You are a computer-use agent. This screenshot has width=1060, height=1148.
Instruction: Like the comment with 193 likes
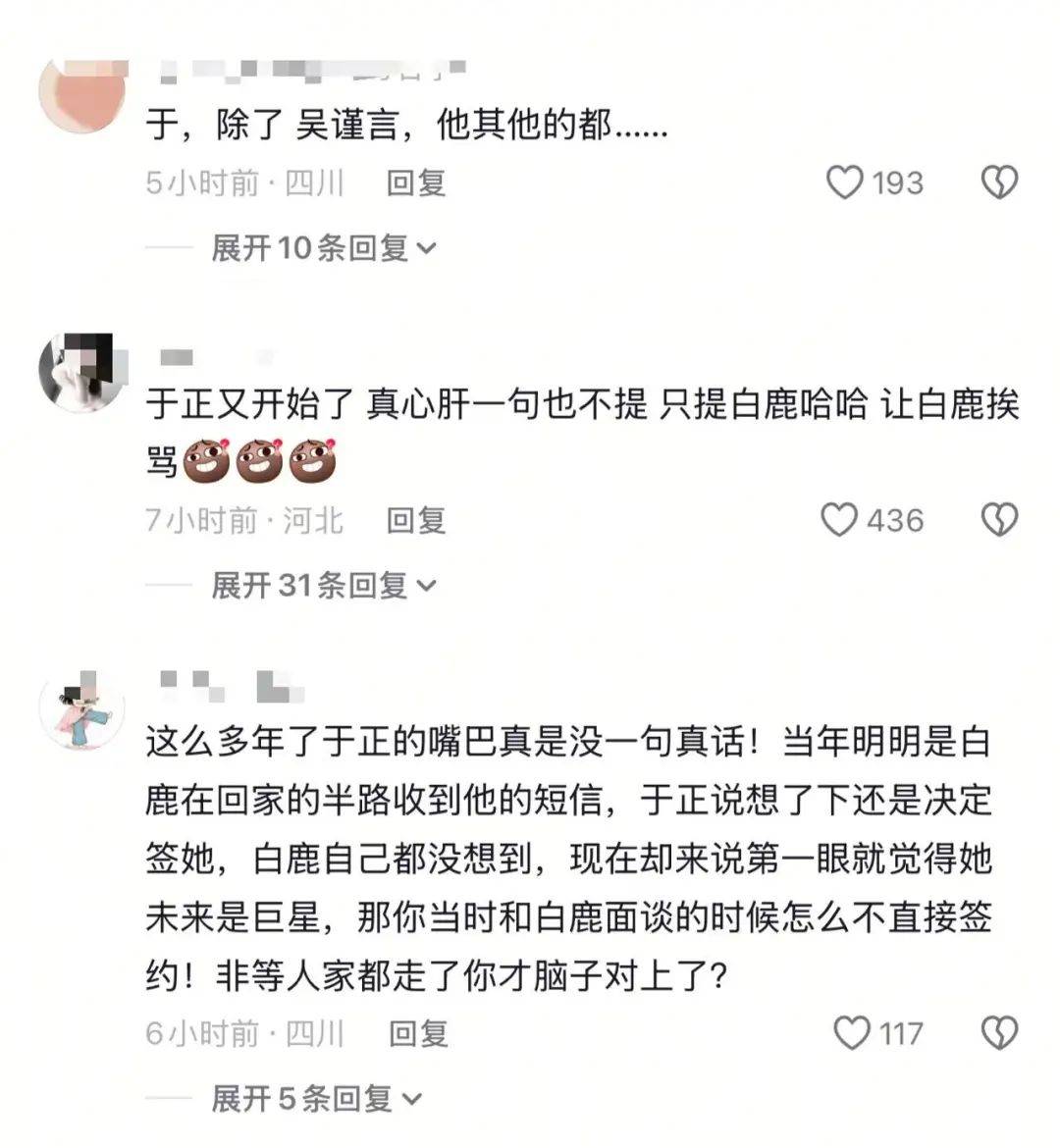coord(845,183)
